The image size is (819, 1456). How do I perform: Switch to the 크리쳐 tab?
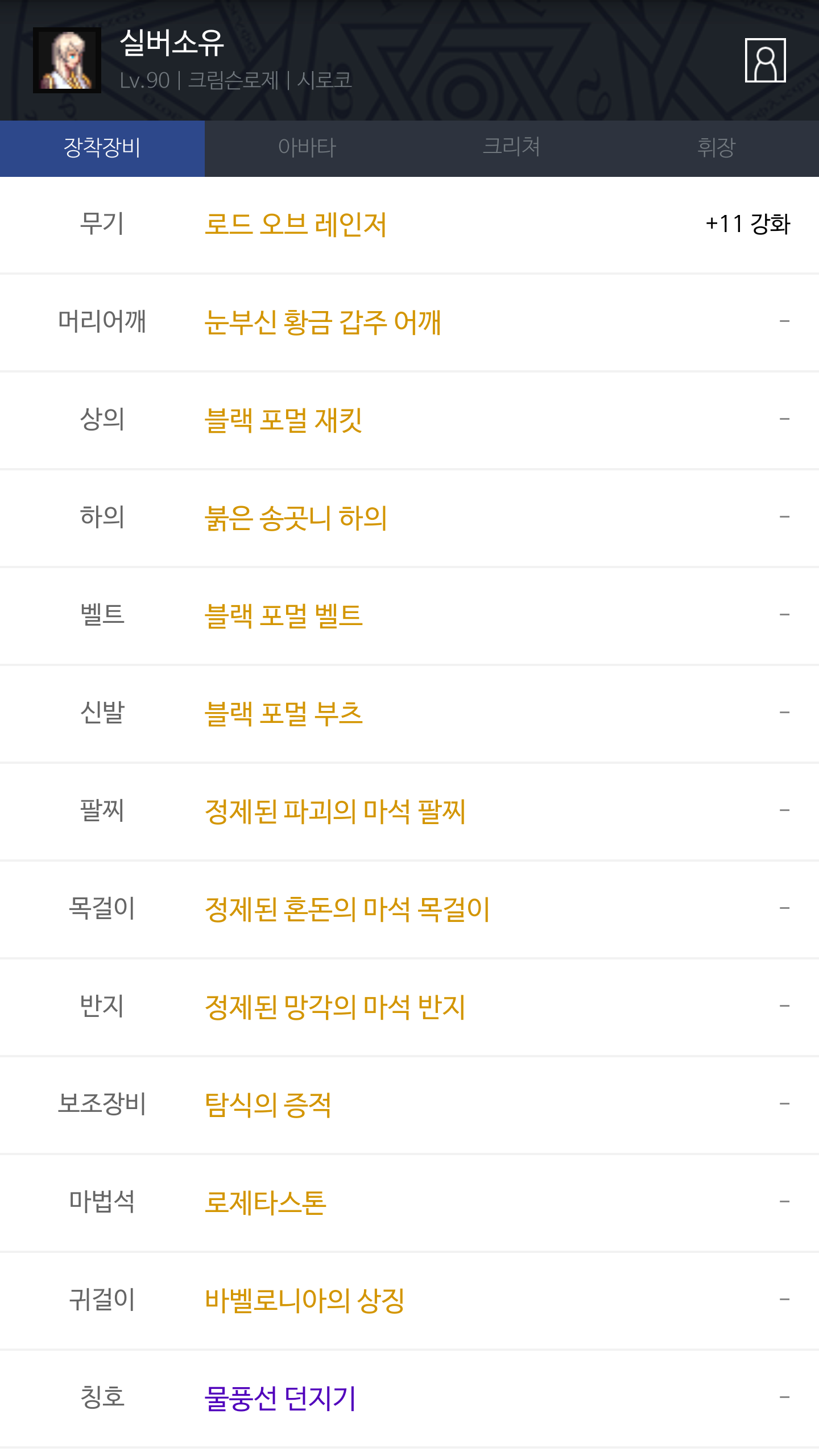[512, 148]
